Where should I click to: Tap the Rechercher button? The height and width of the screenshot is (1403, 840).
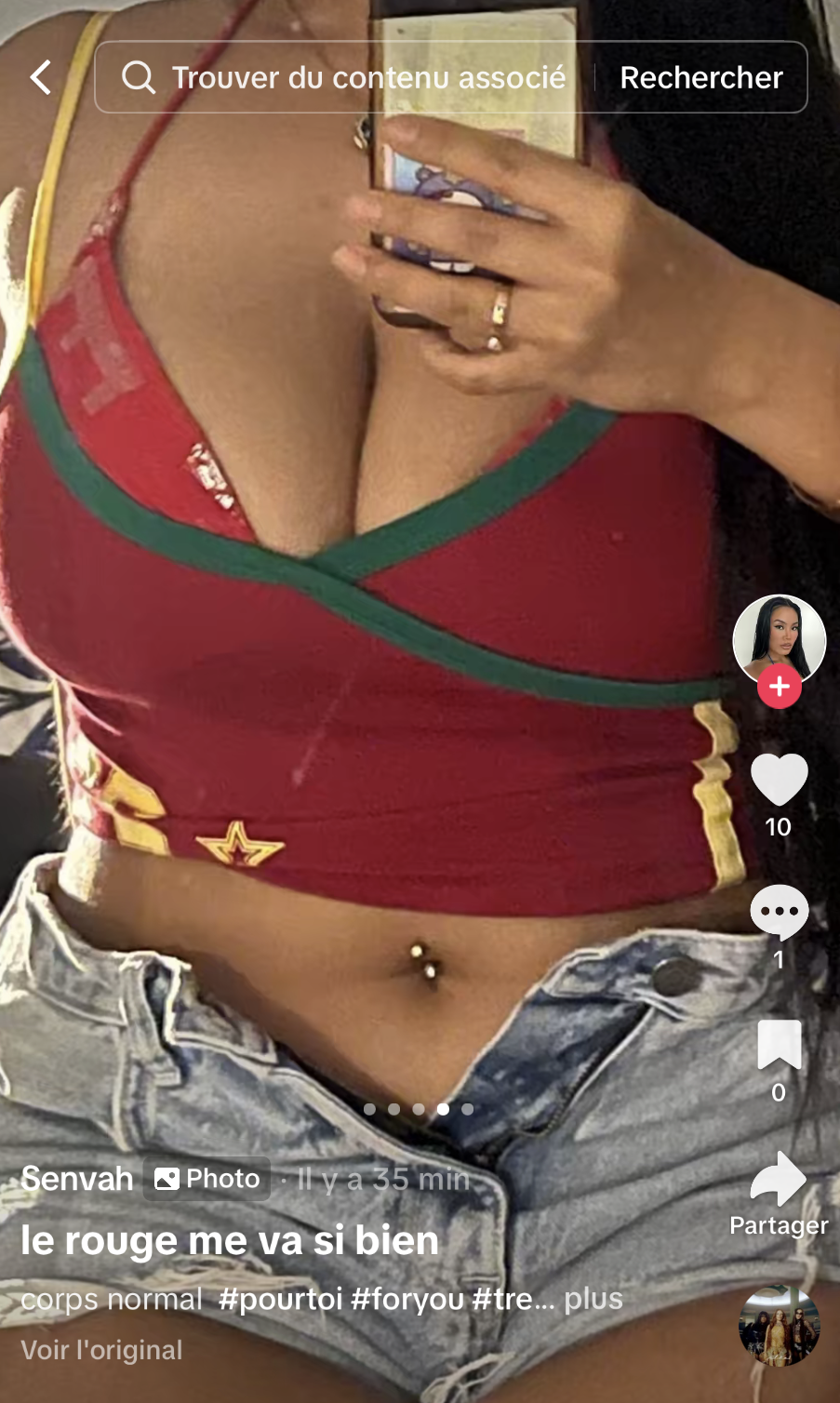click(701, 77)
